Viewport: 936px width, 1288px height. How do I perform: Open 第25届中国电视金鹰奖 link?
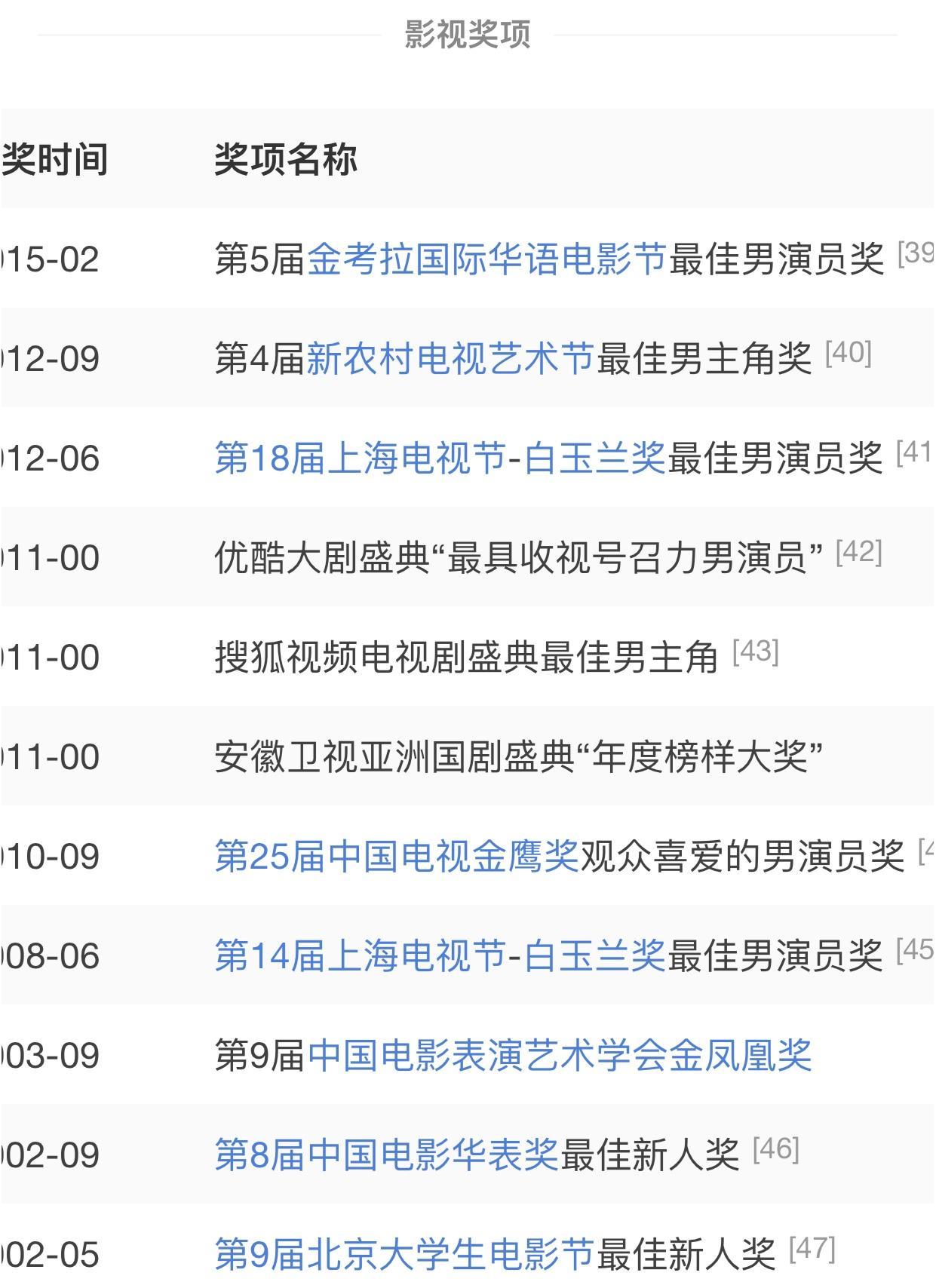pos(396,856)
